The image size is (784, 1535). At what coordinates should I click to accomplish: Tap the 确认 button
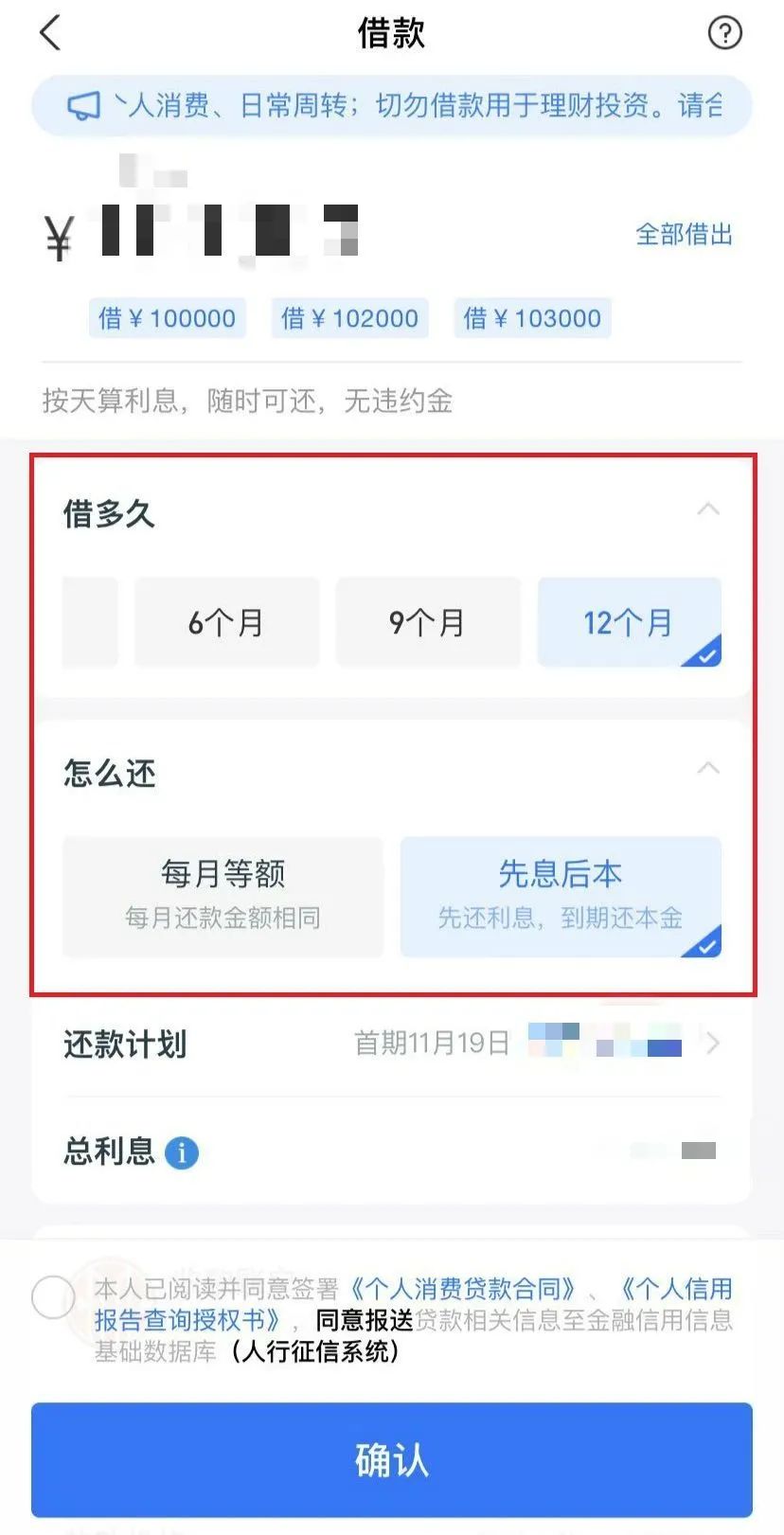click(x=392, y=1459)
